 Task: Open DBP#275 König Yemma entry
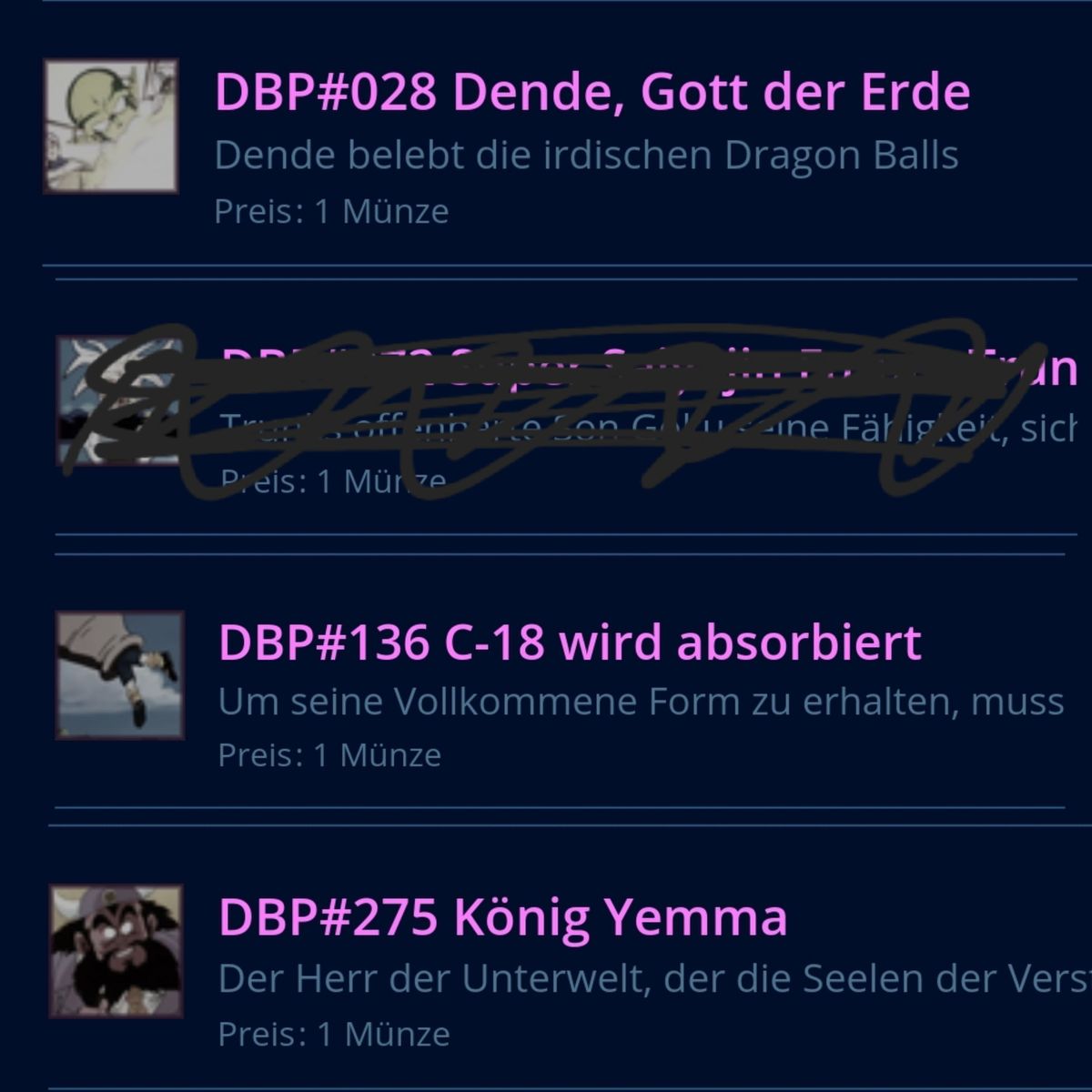coord(502,916)
